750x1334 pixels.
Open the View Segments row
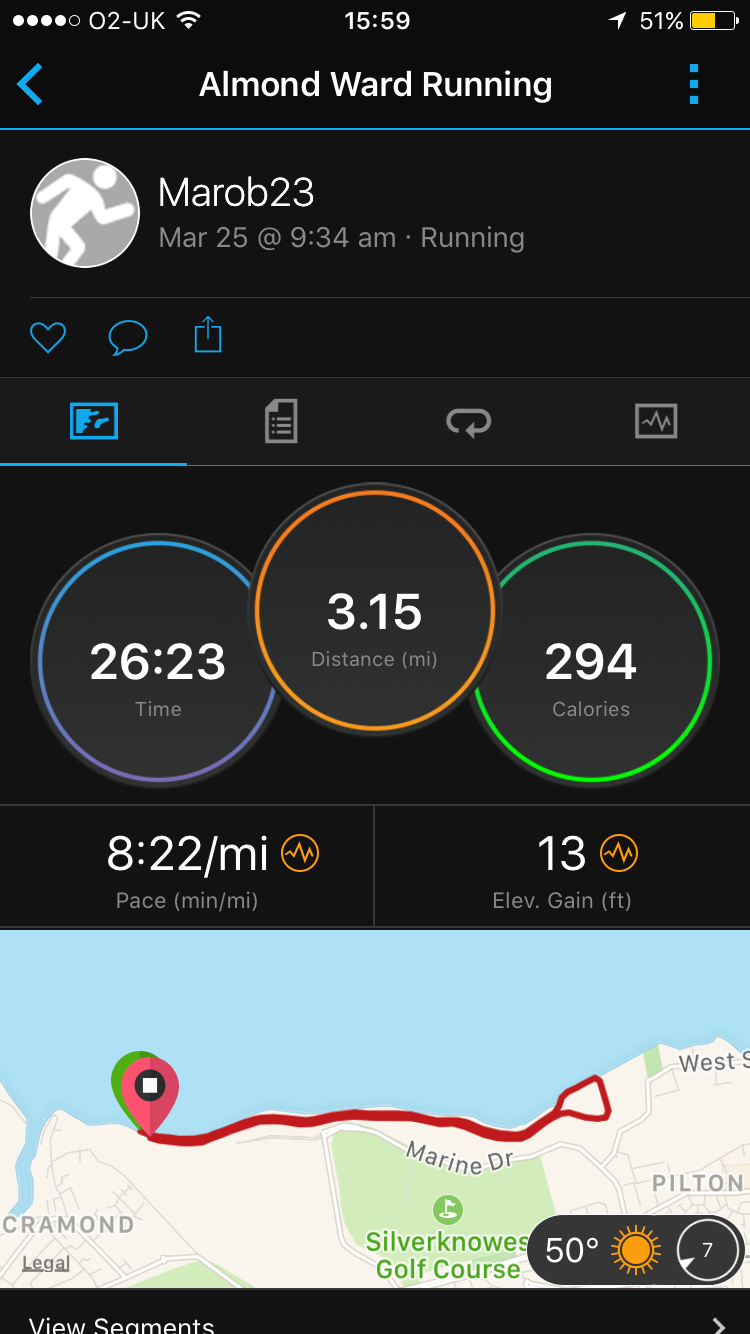tap(375, 1320)
